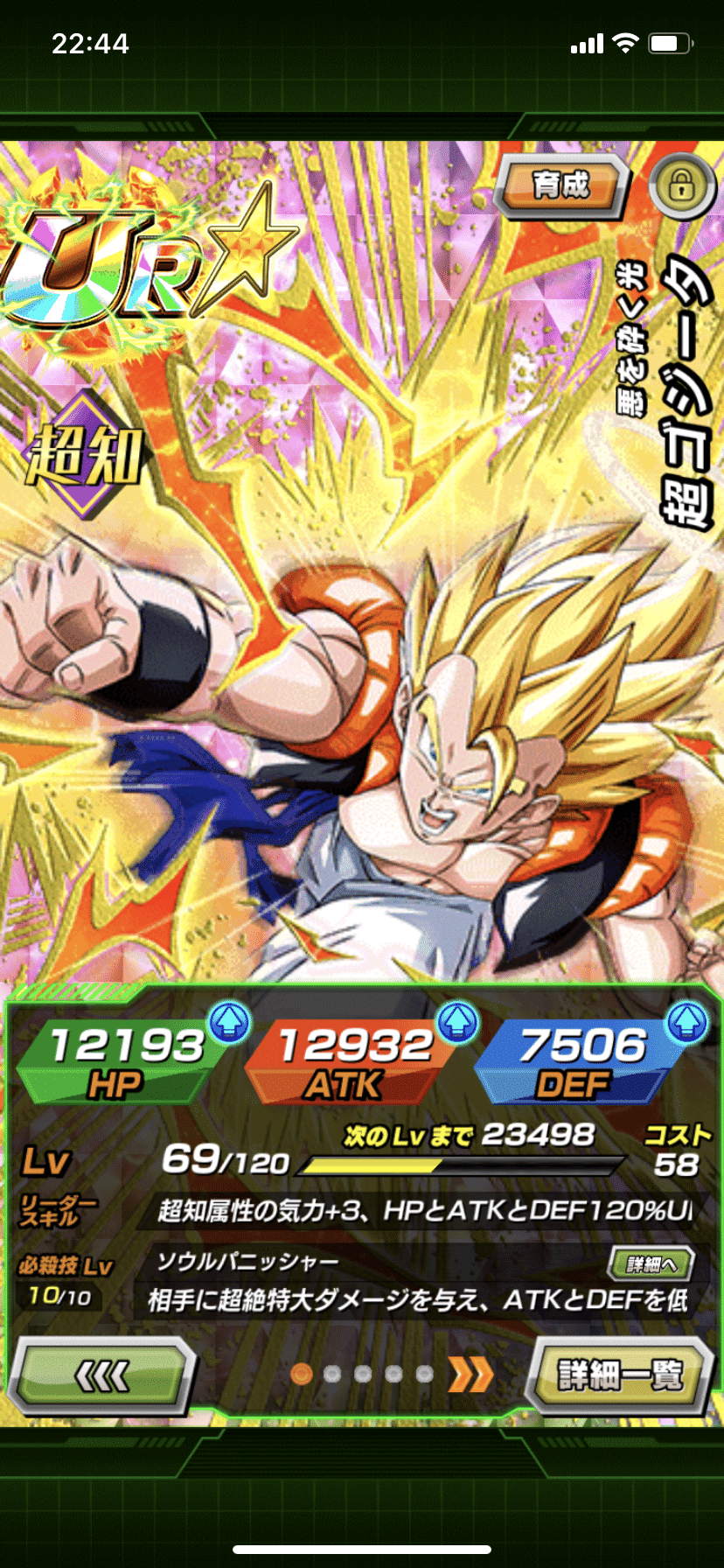Open the 詳細一覧 details list
This screenshot has height=1568, width=724.
coord(620,1376)
